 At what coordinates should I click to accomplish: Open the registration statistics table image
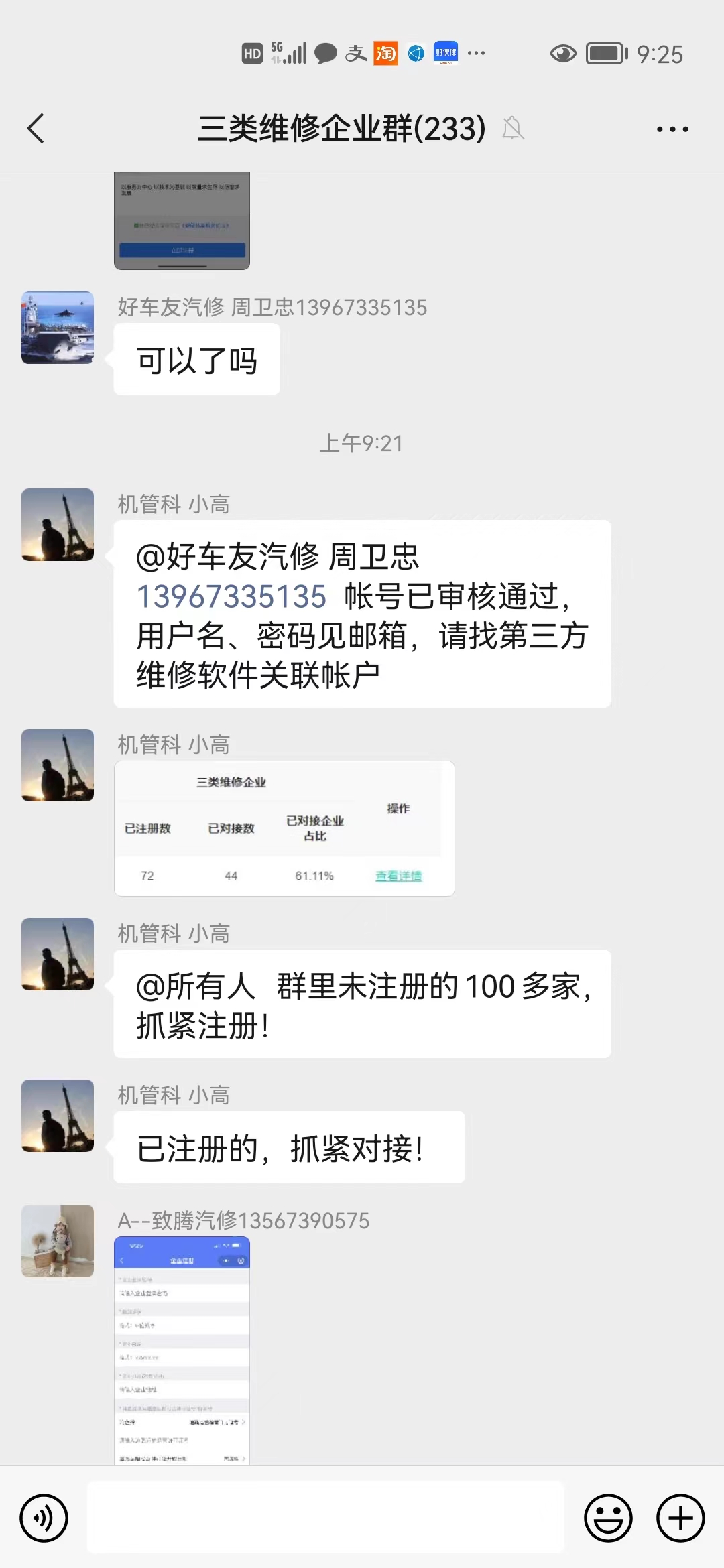click(x=284, y=828)
